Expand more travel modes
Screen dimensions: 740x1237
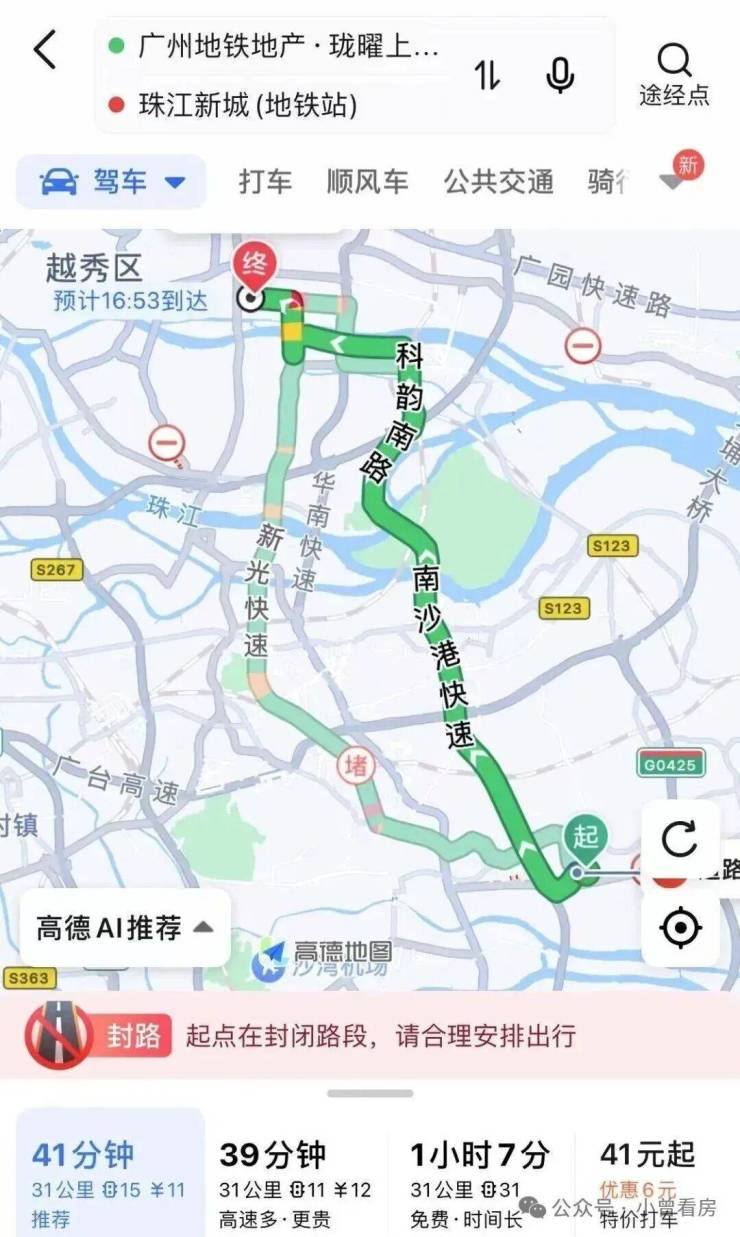[672, 181]
